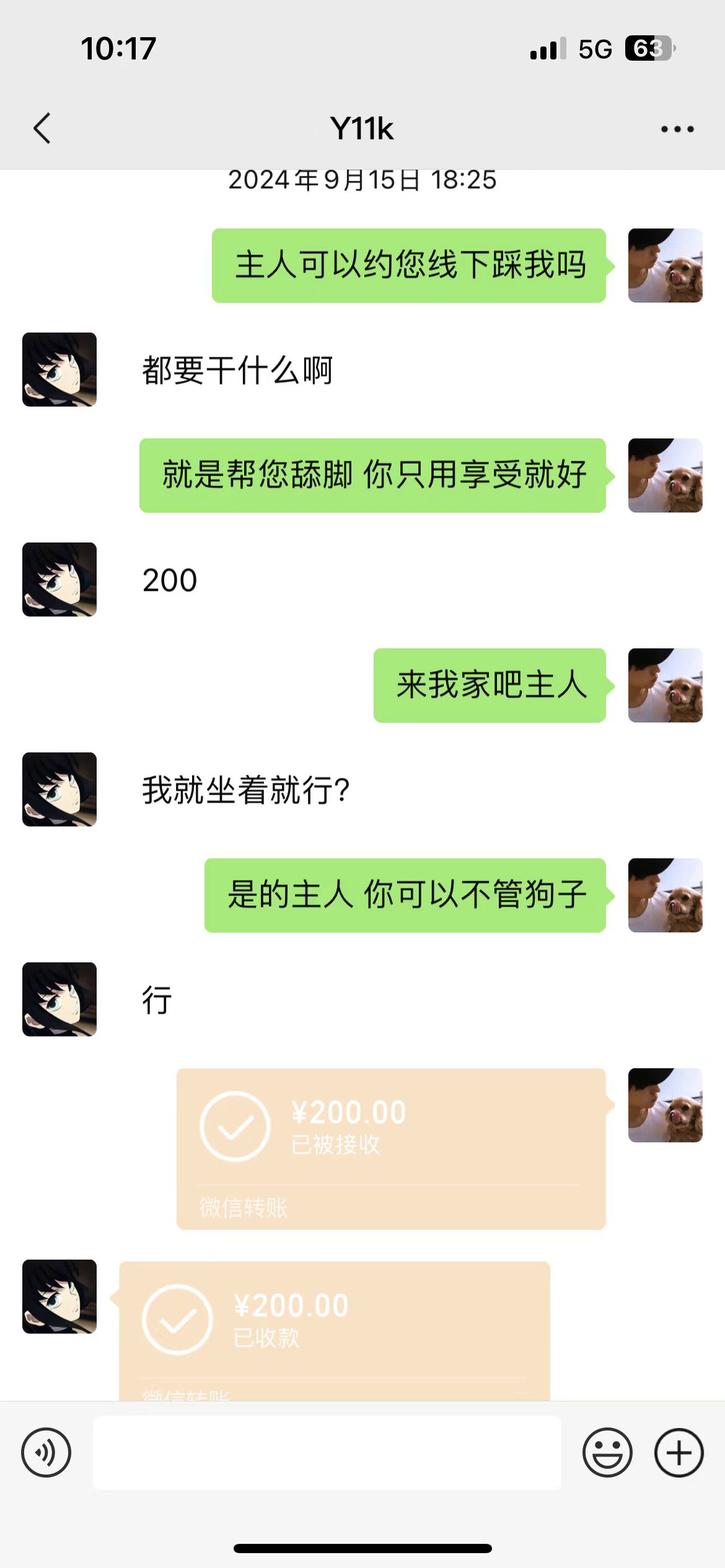Tap the message text field
Screen dimensions: 725x1568
pyautogui.click(x=327, y=1452)
